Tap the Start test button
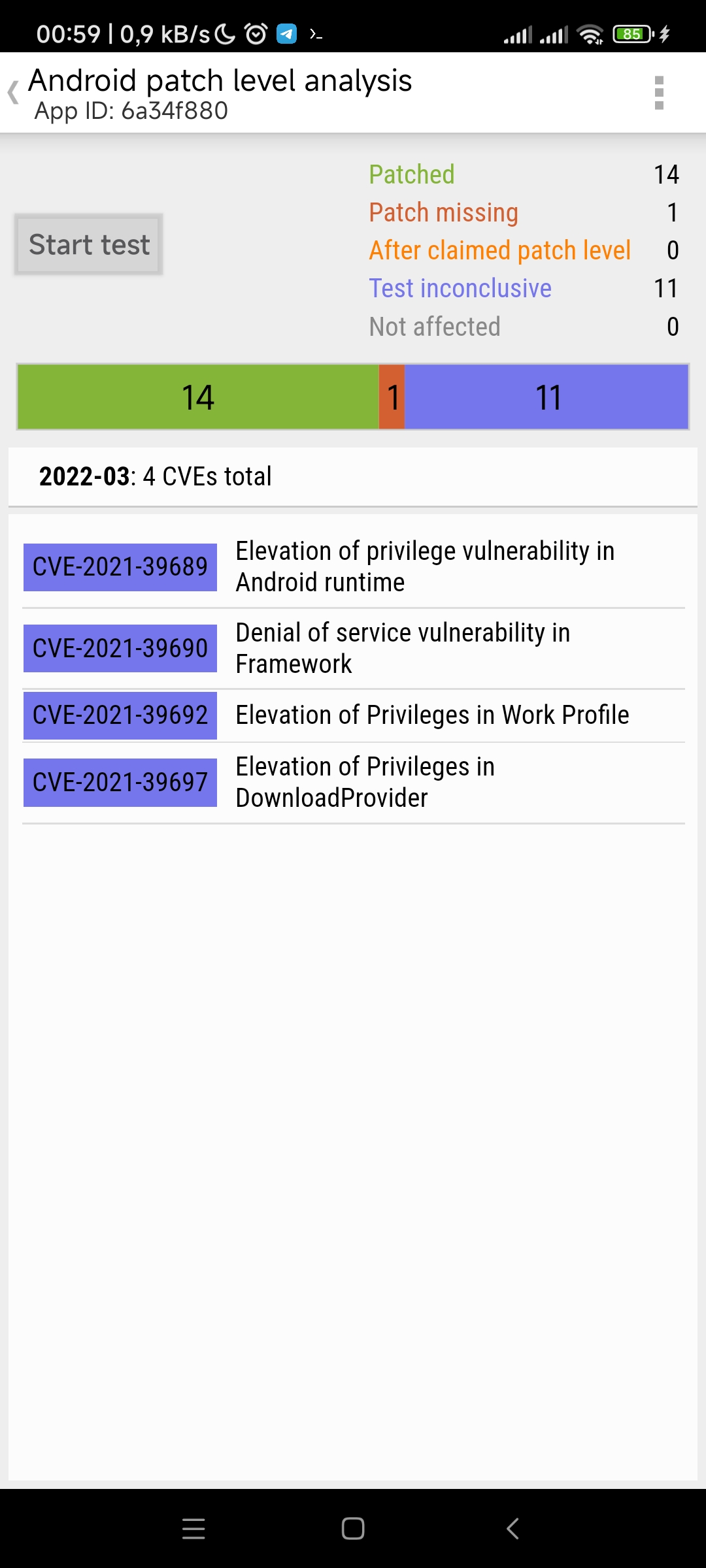This screenshot has height=1568, width=706. (89, 244)
